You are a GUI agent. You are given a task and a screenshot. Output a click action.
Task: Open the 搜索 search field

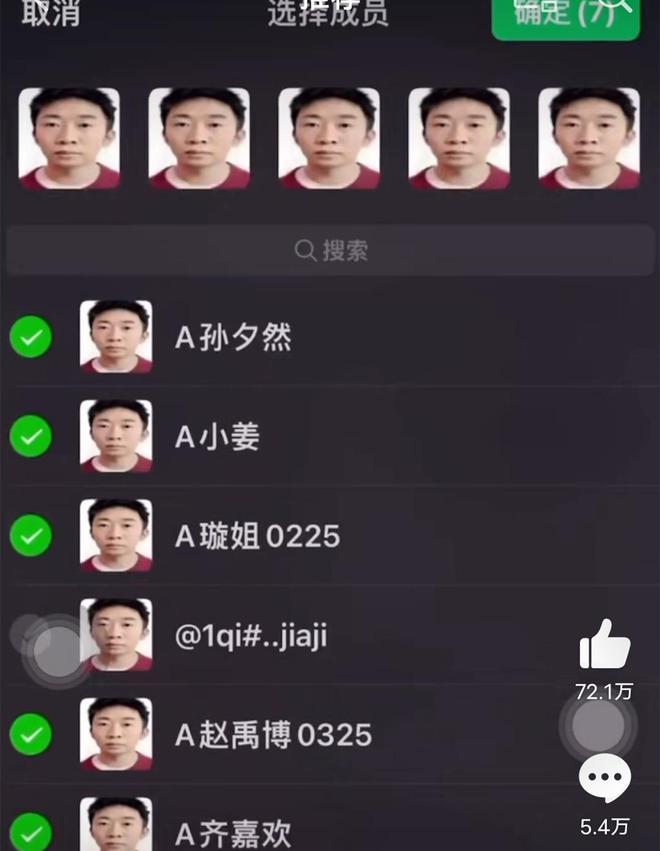pyautogui.click(x=330, y=250)
